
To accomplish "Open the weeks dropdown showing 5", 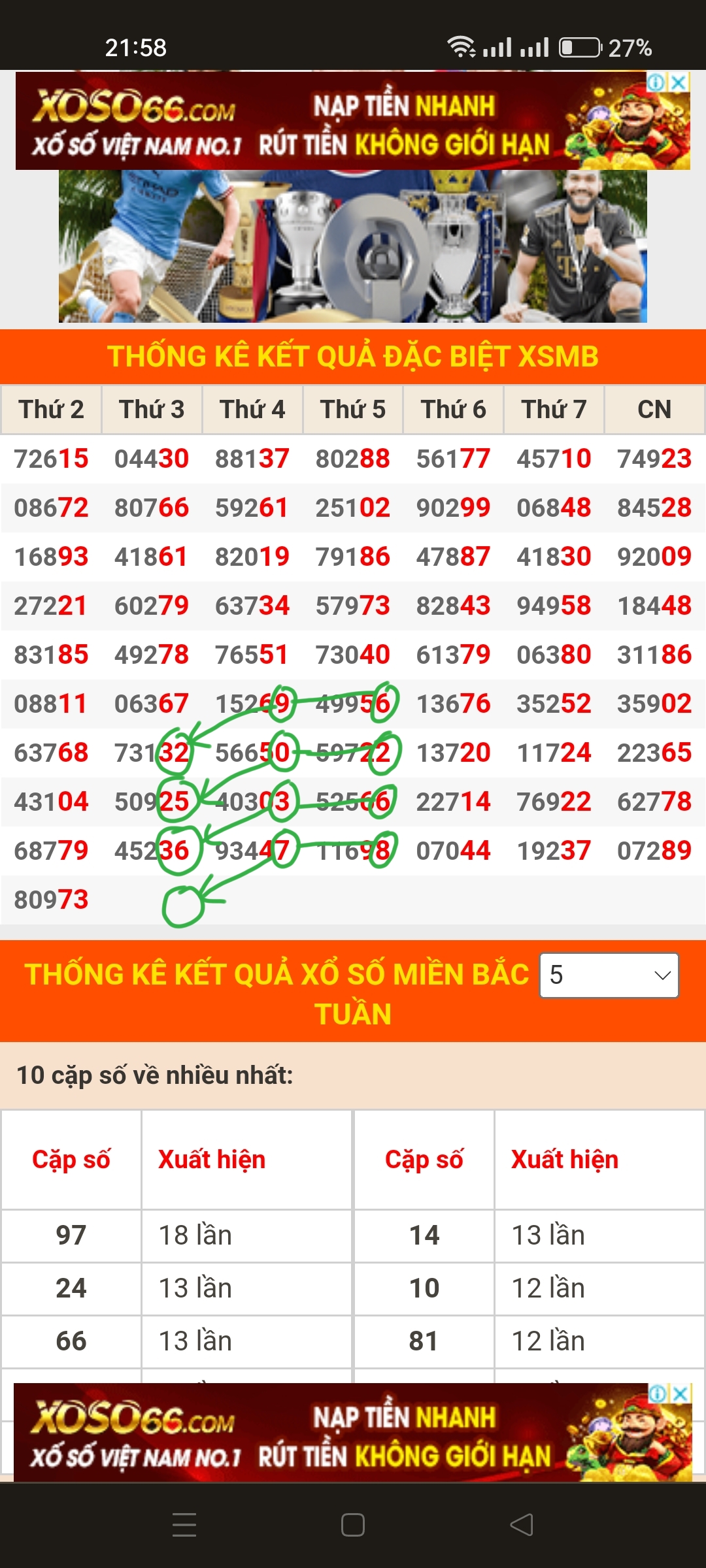I will coord(609,975).
